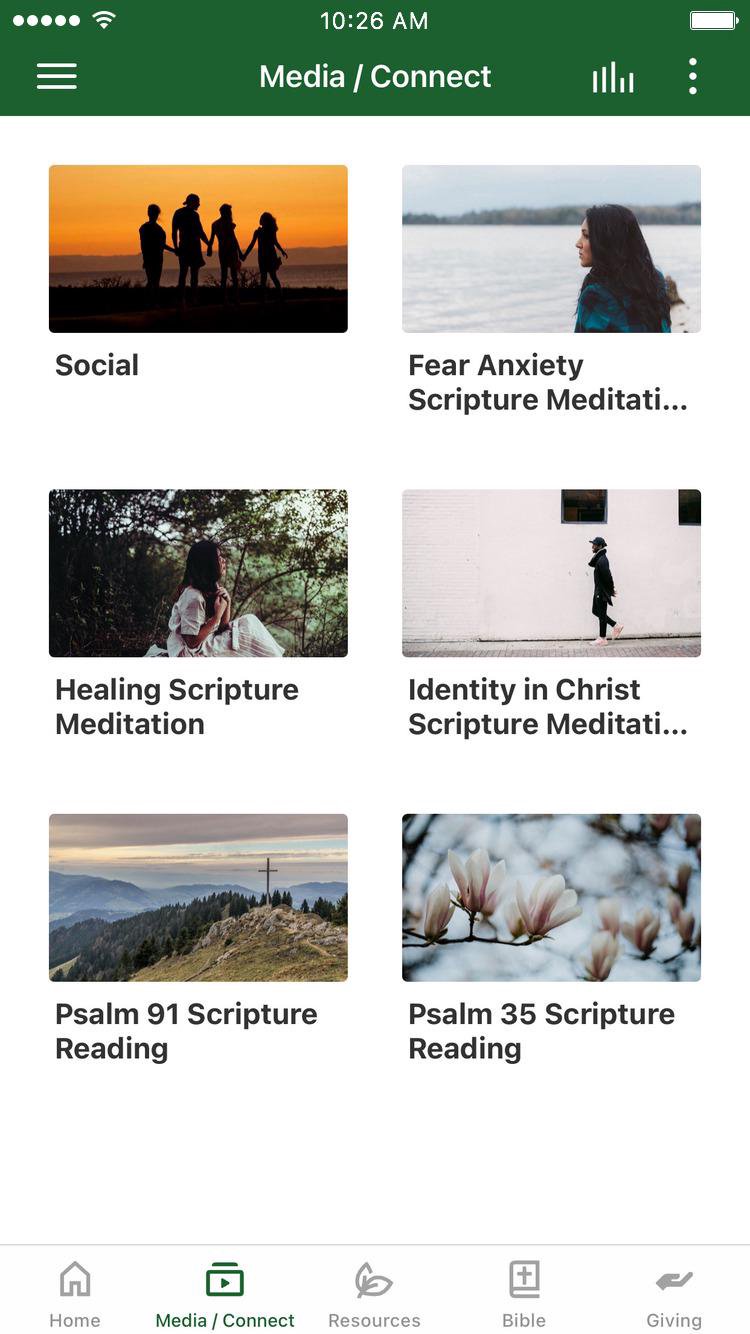Tap the Media / Connect tab
The height and width of the screenshot is (1334, 750).
pyautogui.click(x=225, y=1294)
